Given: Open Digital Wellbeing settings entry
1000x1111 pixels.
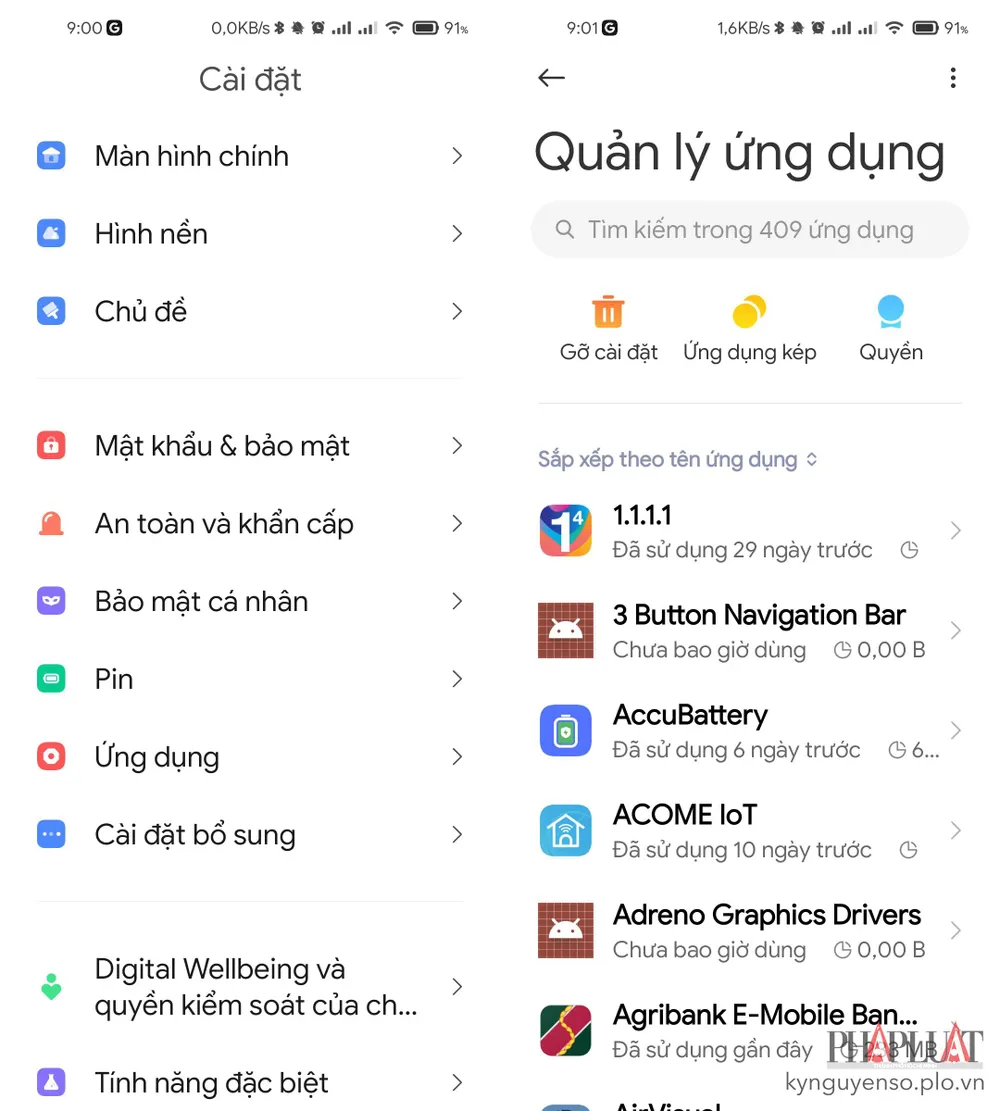Looking at the screenshot, I should 240,986.
